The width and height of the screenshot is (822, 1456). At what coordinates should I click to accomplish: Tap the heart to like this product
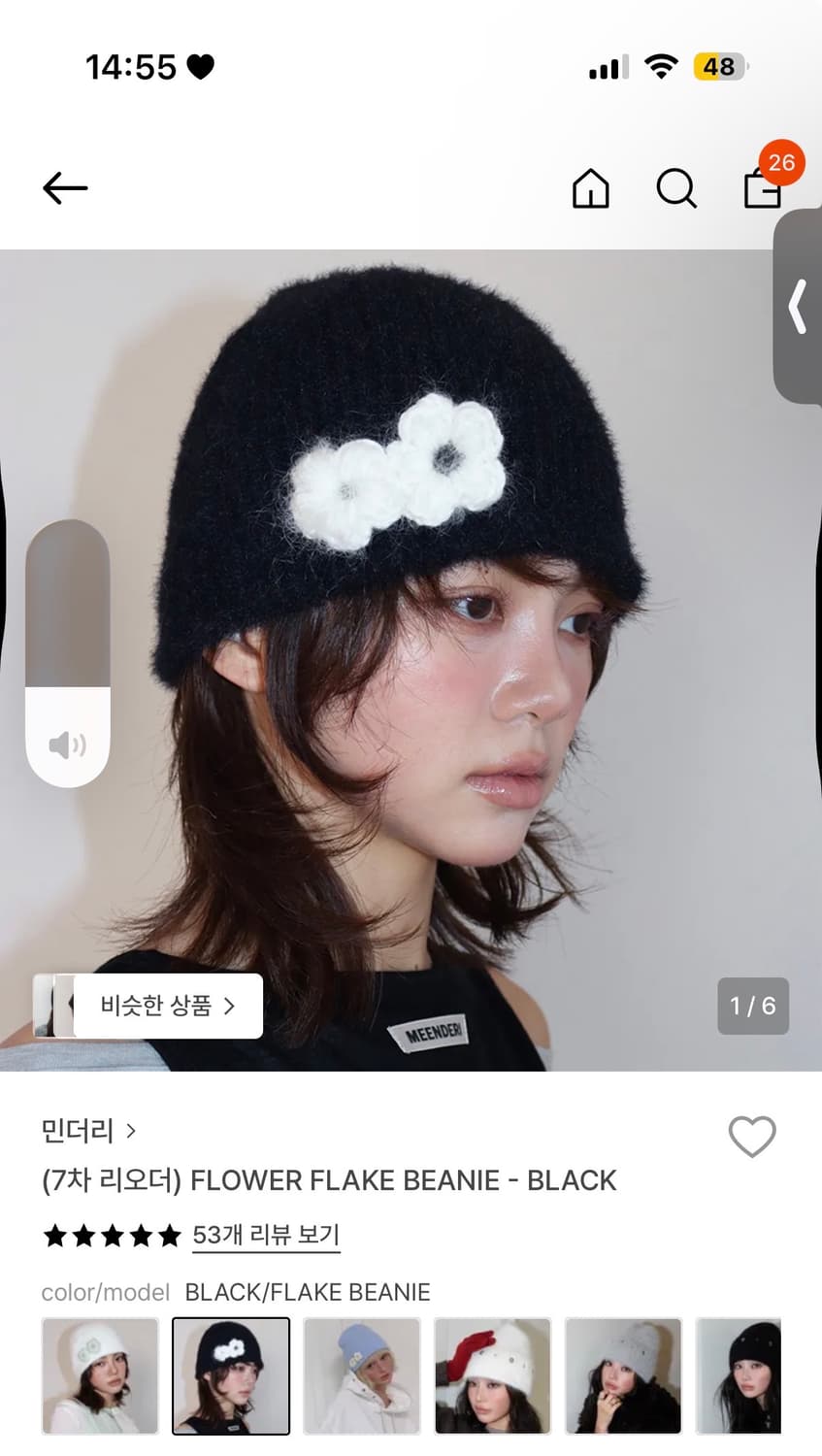752,1136
